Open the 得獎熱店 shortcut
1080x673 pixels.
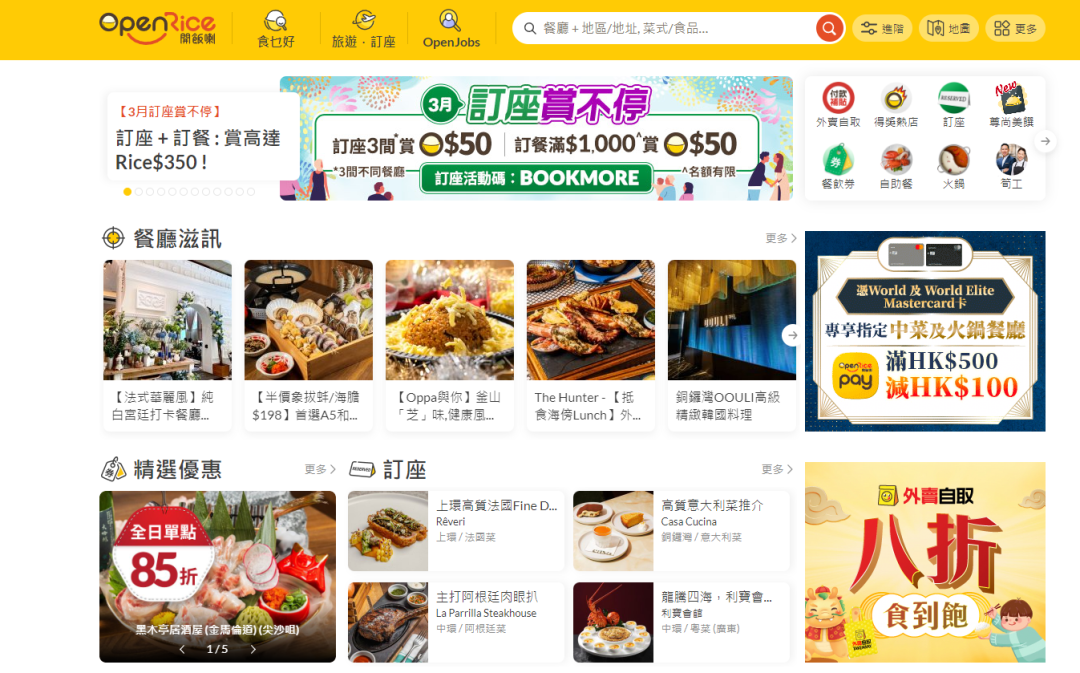click(896, 105)
